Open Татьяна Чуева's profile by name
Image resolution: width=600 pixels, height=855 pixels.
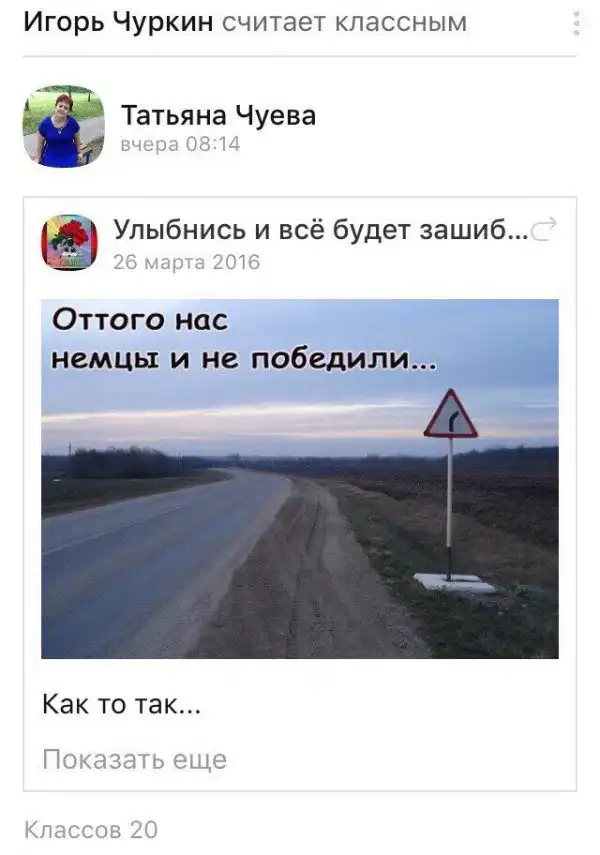point(217,116)
